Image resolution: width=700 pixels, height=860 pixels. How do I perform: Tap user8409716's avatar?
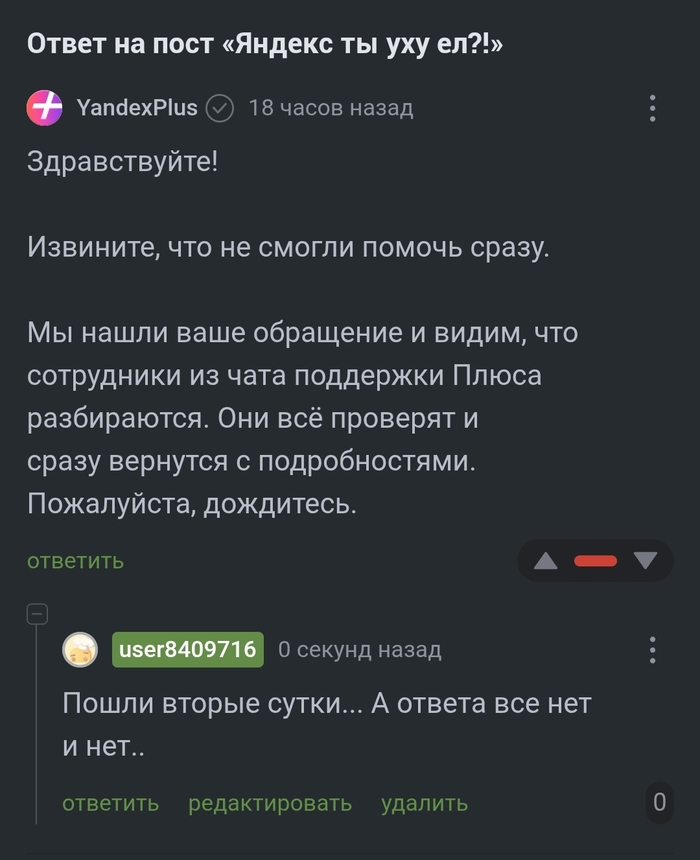coord(80,650)
